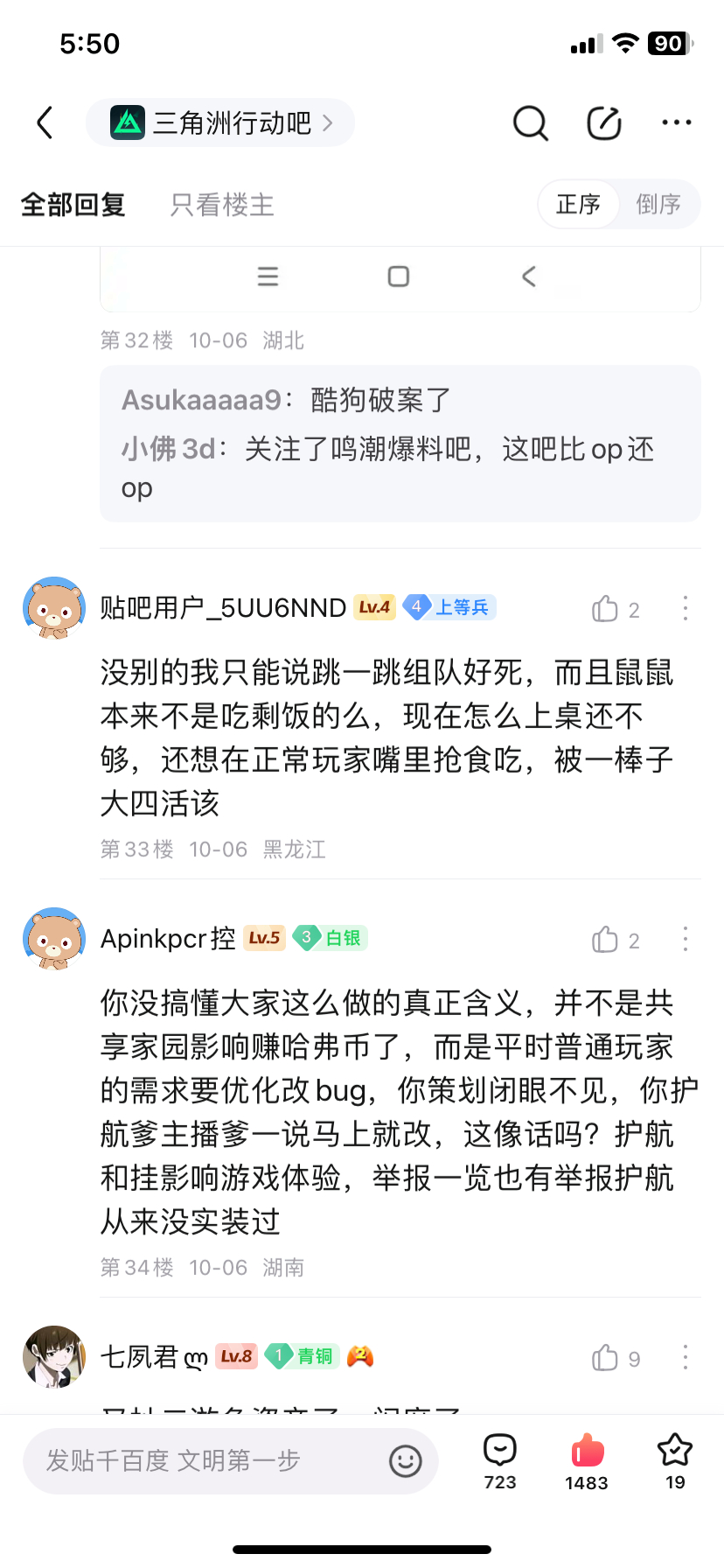Select the 全部回复 tab
Viewport: 724px width, 1568px height.
(x=73, y=205)
